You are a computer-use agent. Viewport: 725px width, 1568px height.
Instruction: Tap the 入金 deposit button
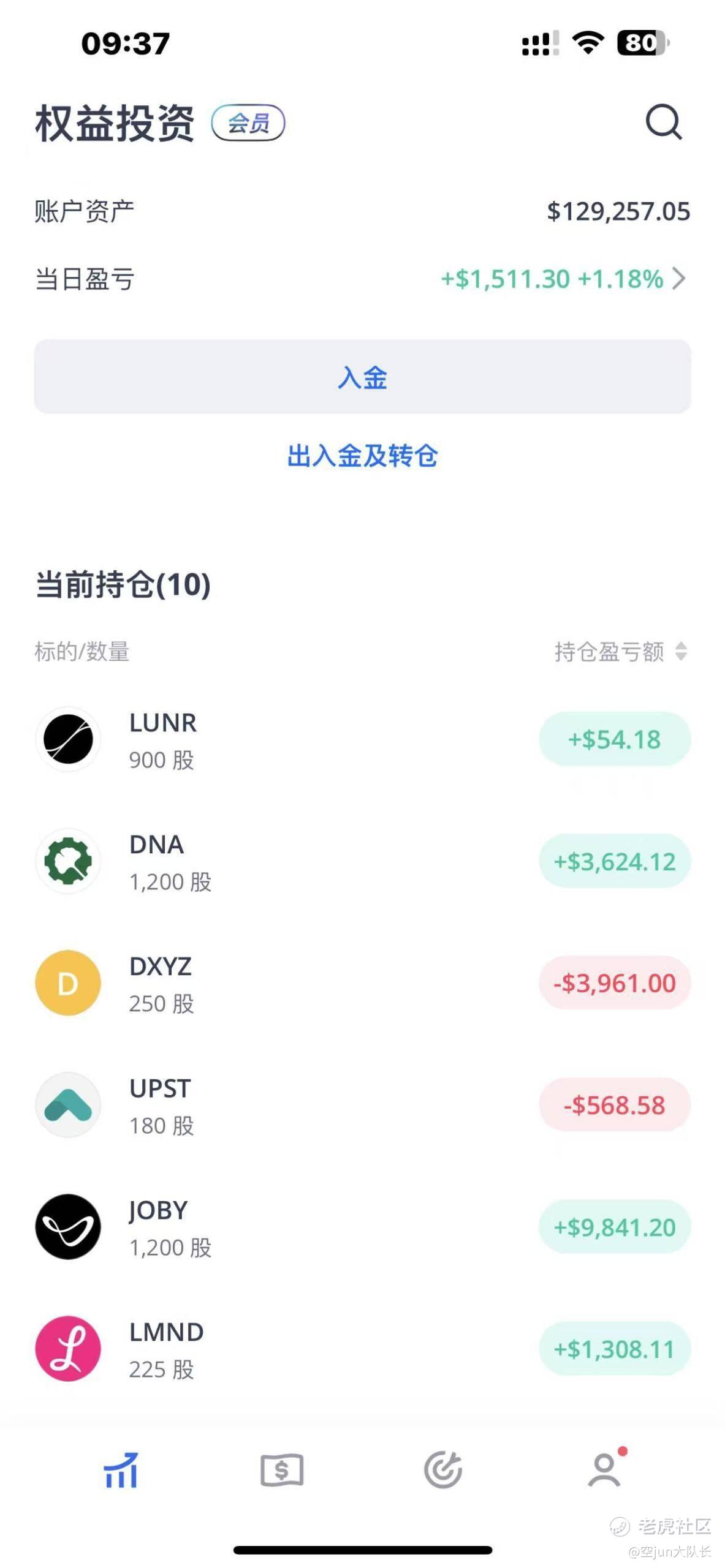pyautogui.click(x=362, y=377)
